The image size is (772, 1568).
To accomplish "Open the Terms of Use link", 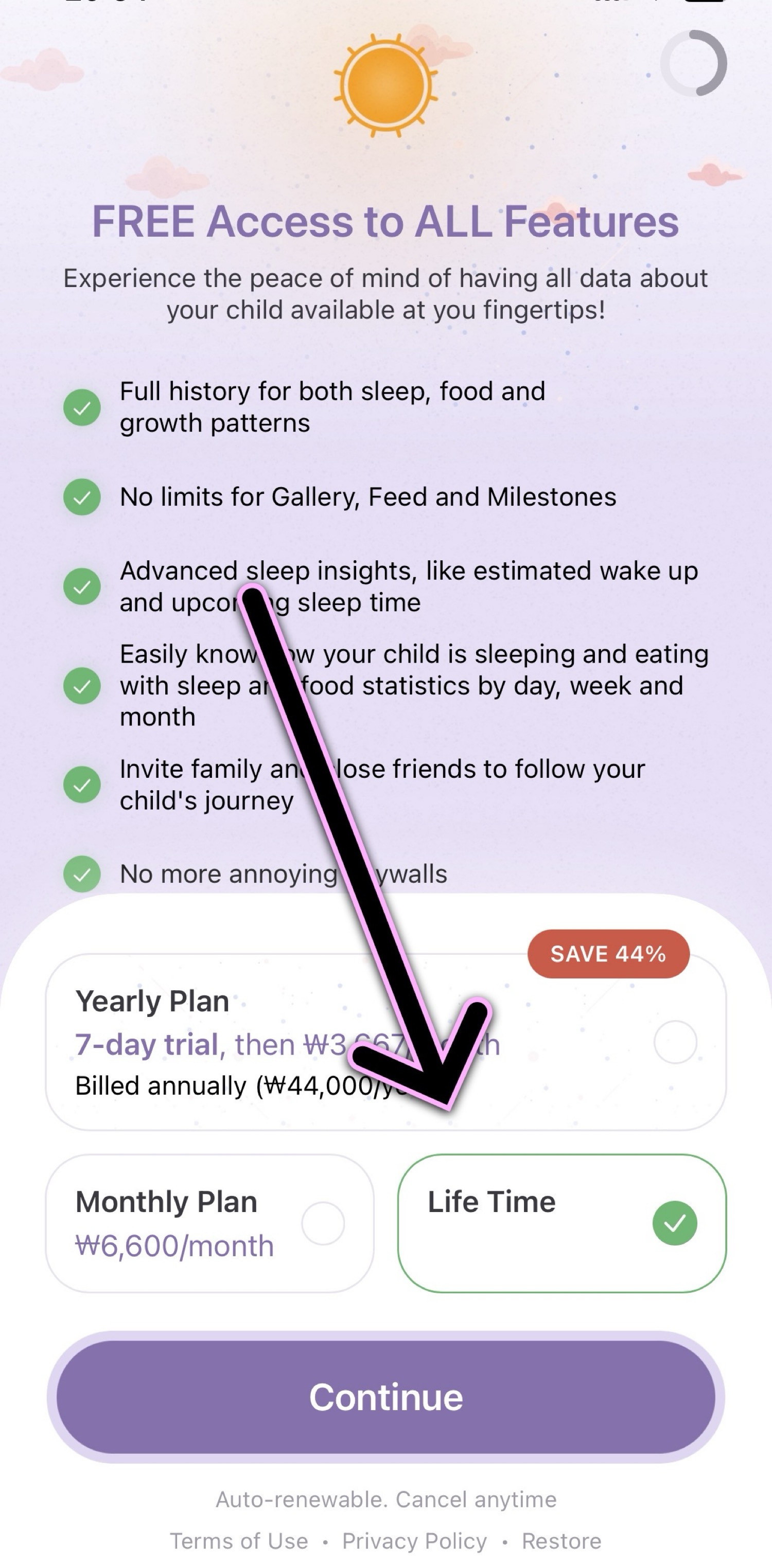I will point(239,1541).
